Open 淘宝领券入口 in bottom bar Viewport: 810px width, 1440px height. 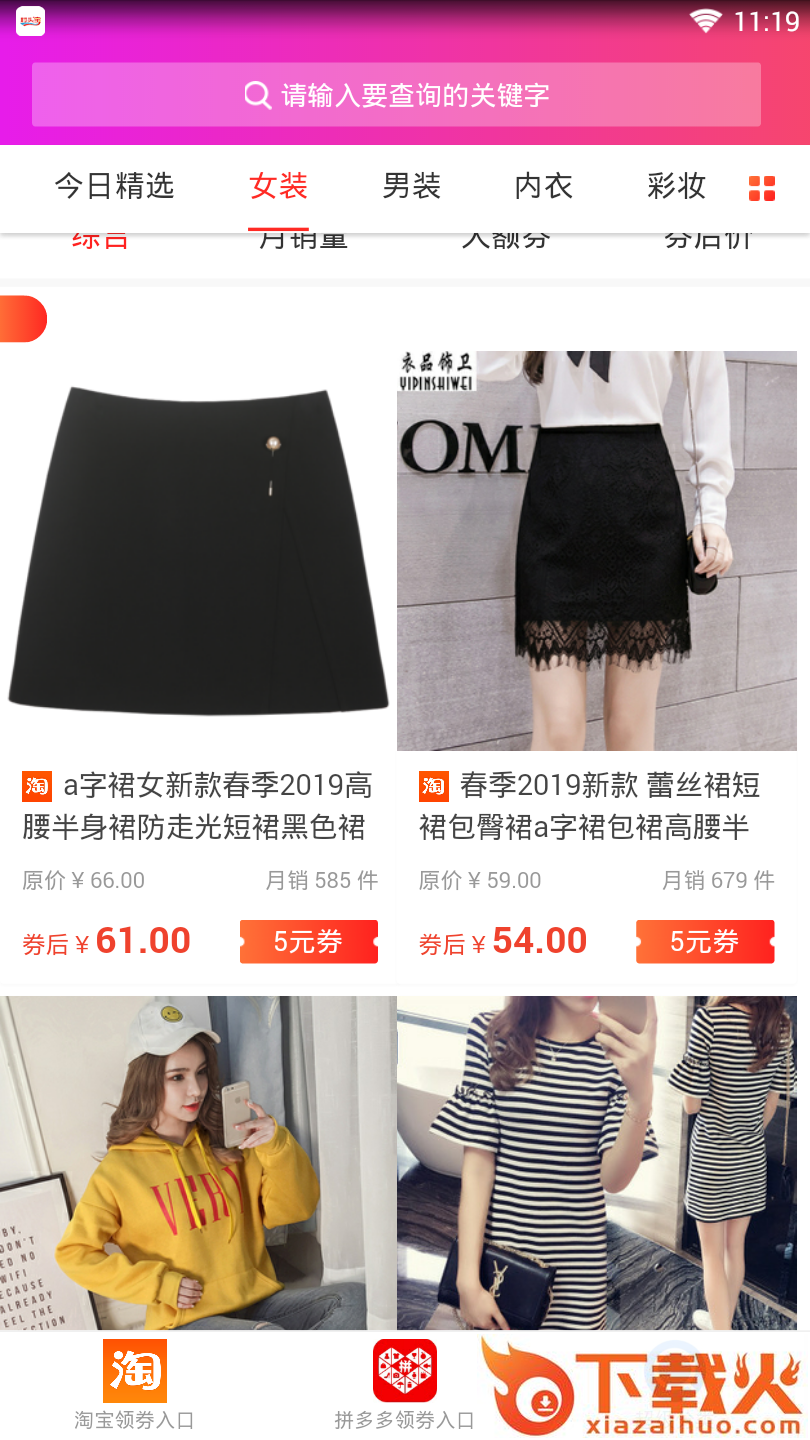click(134, 1385)
